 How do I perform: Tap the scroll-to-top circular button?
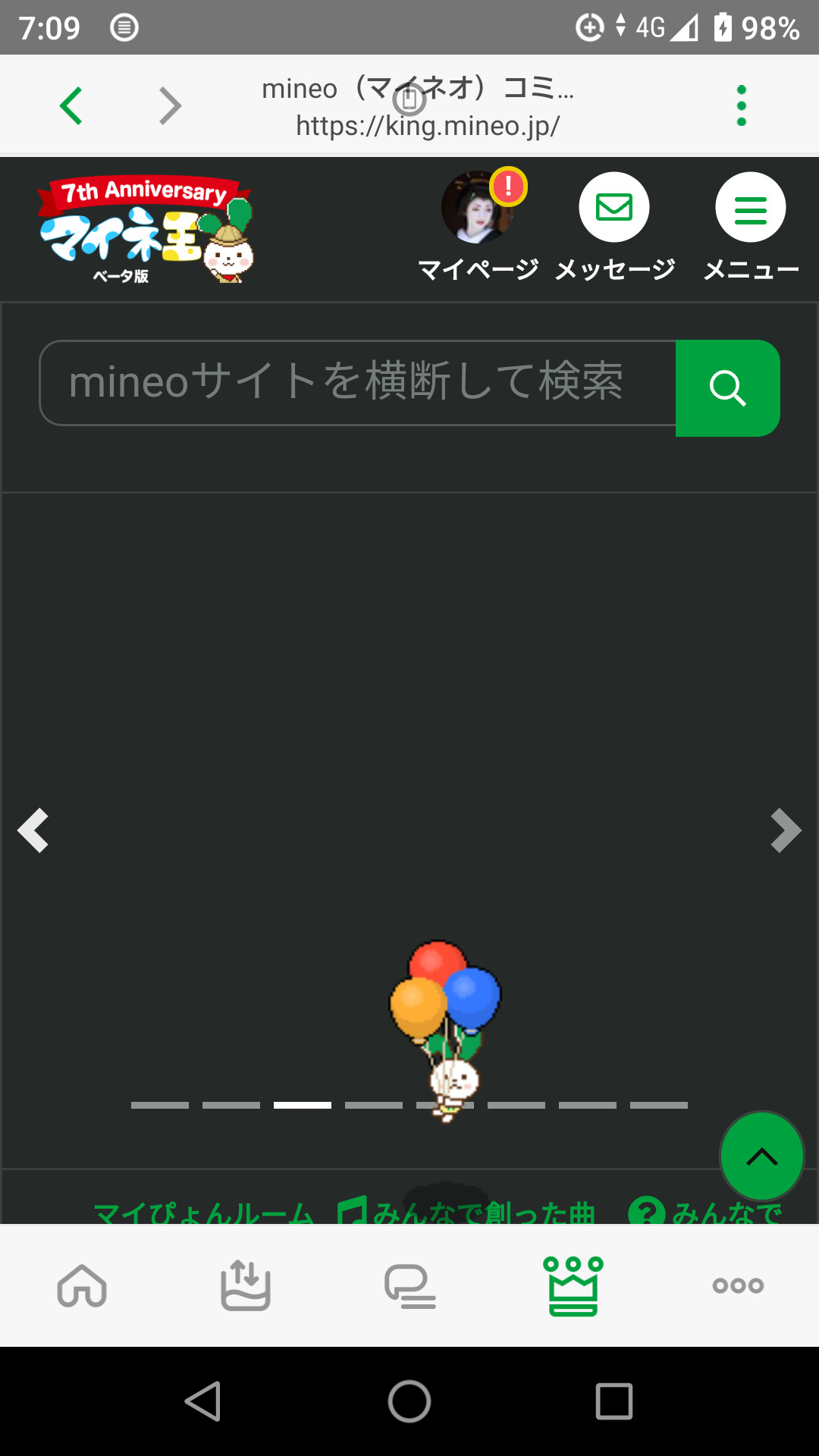[x=761, y=1156]
